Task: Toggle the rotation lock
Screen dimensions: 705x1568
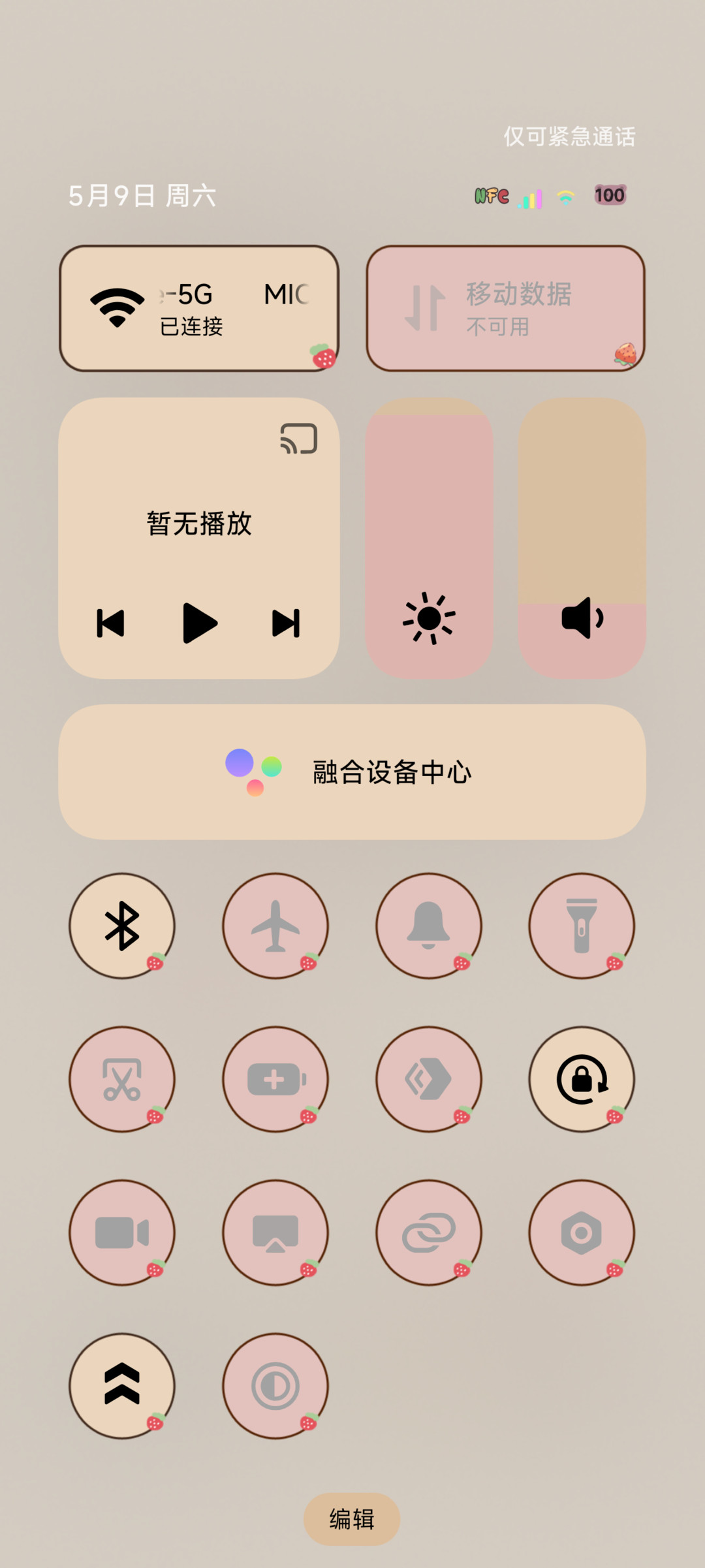Action: tap(582, 1079)
